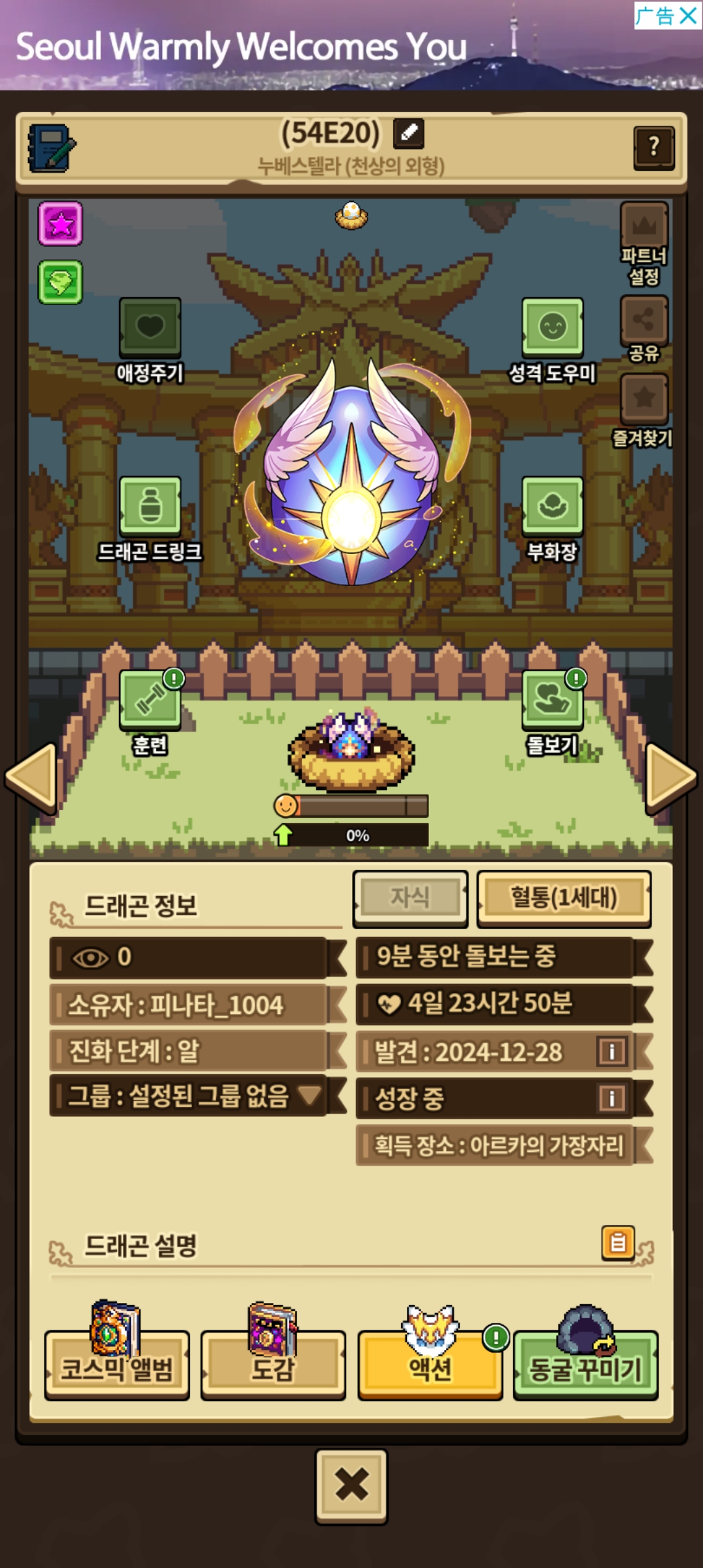
Task: Close the ad banner at top
Action: coord(687,16)
